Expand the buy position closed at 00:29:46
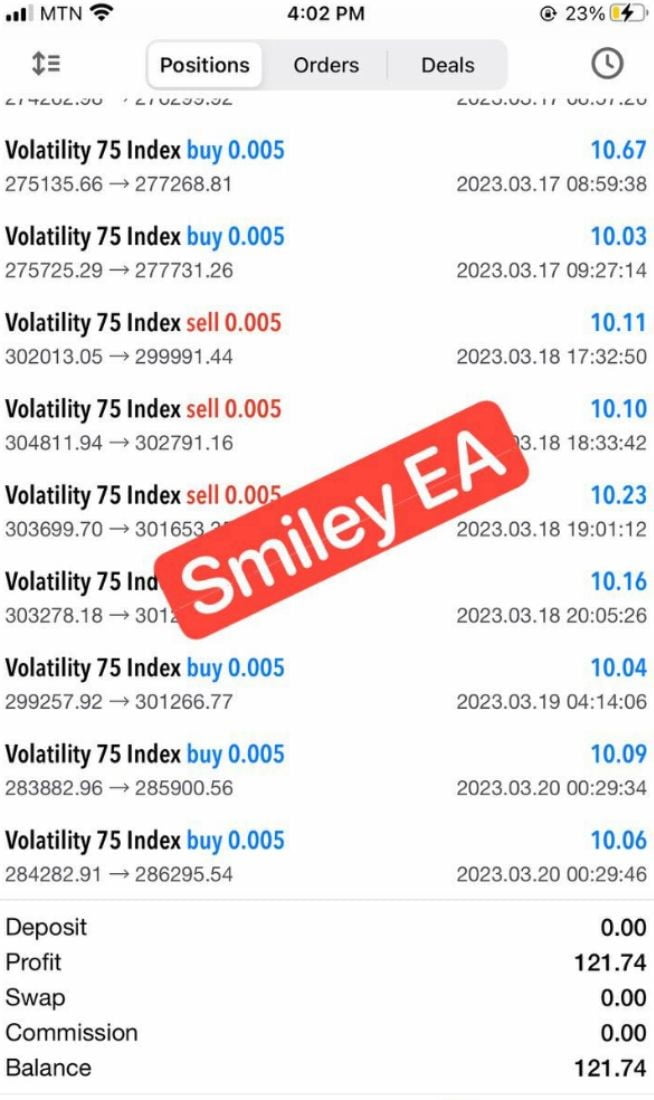654x1100 pixels. click(327, 856)
